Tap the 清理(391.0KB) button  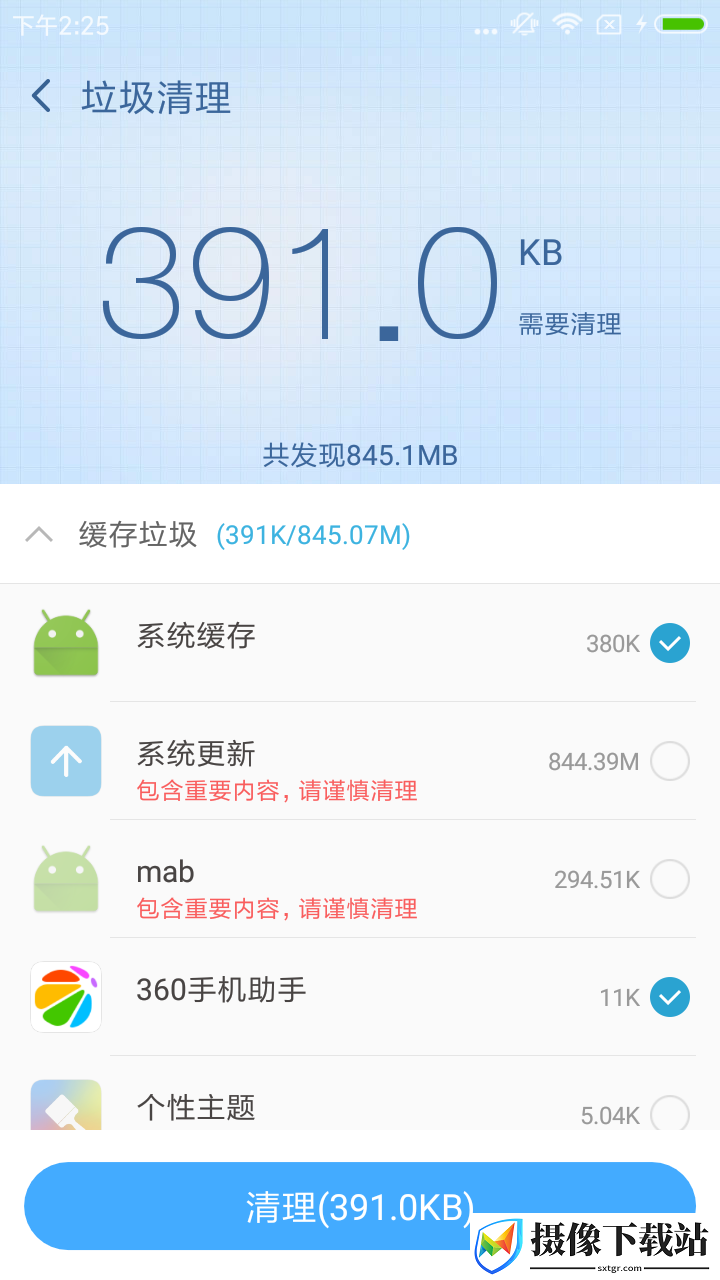coord(360,1207)
